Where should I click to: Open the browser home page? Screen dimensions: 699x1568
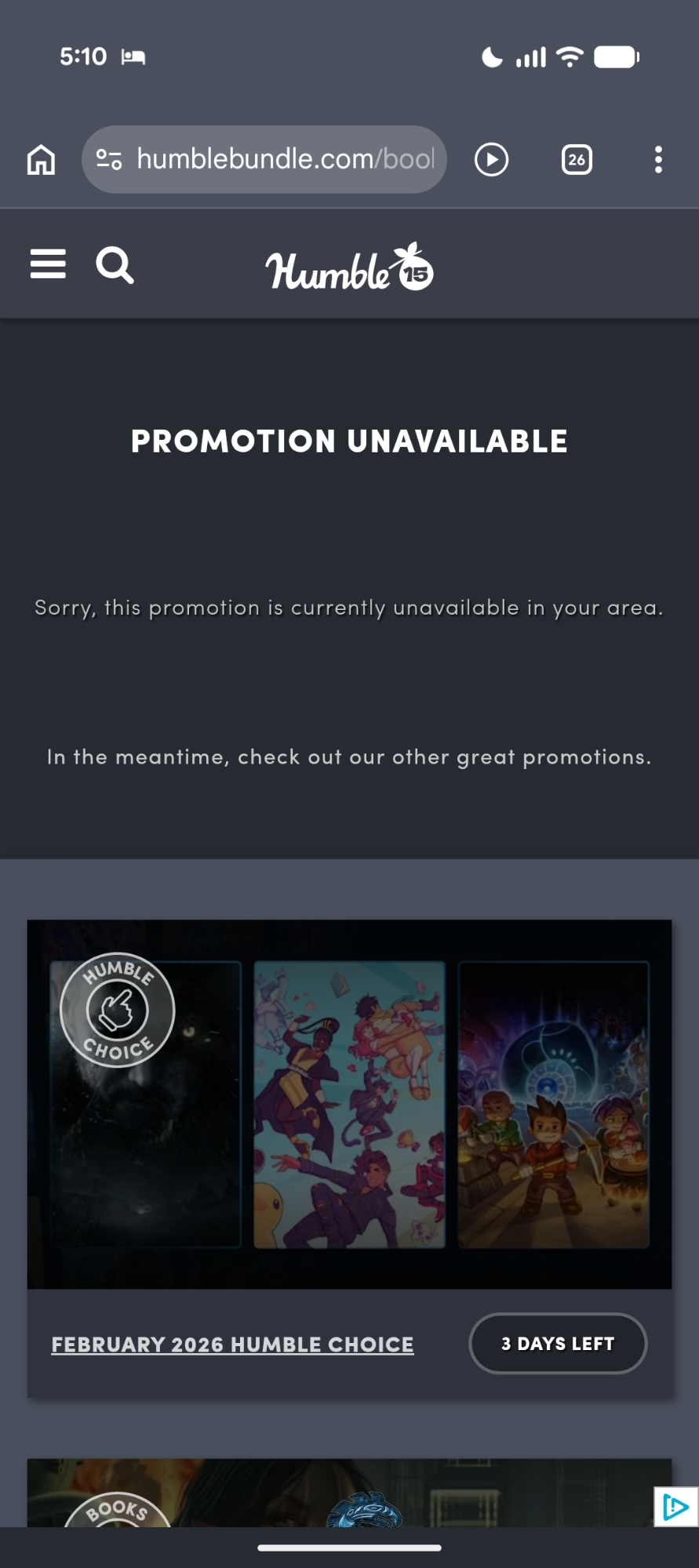(x=42, y=160)
